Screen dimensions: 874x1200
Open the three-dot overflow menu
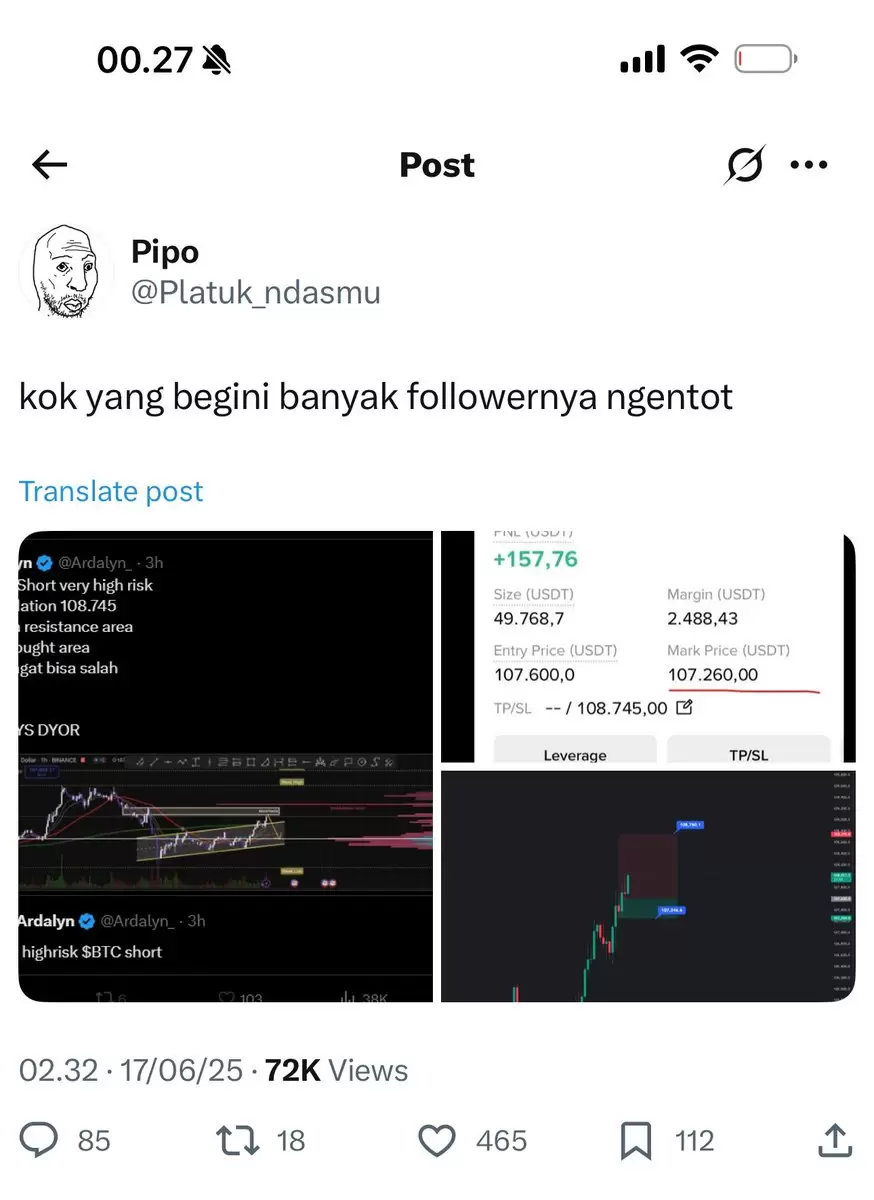point(808,165)
